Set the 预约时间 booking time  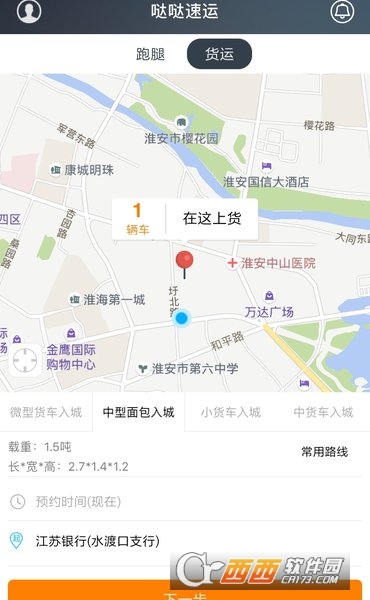(x=185, y=501)
